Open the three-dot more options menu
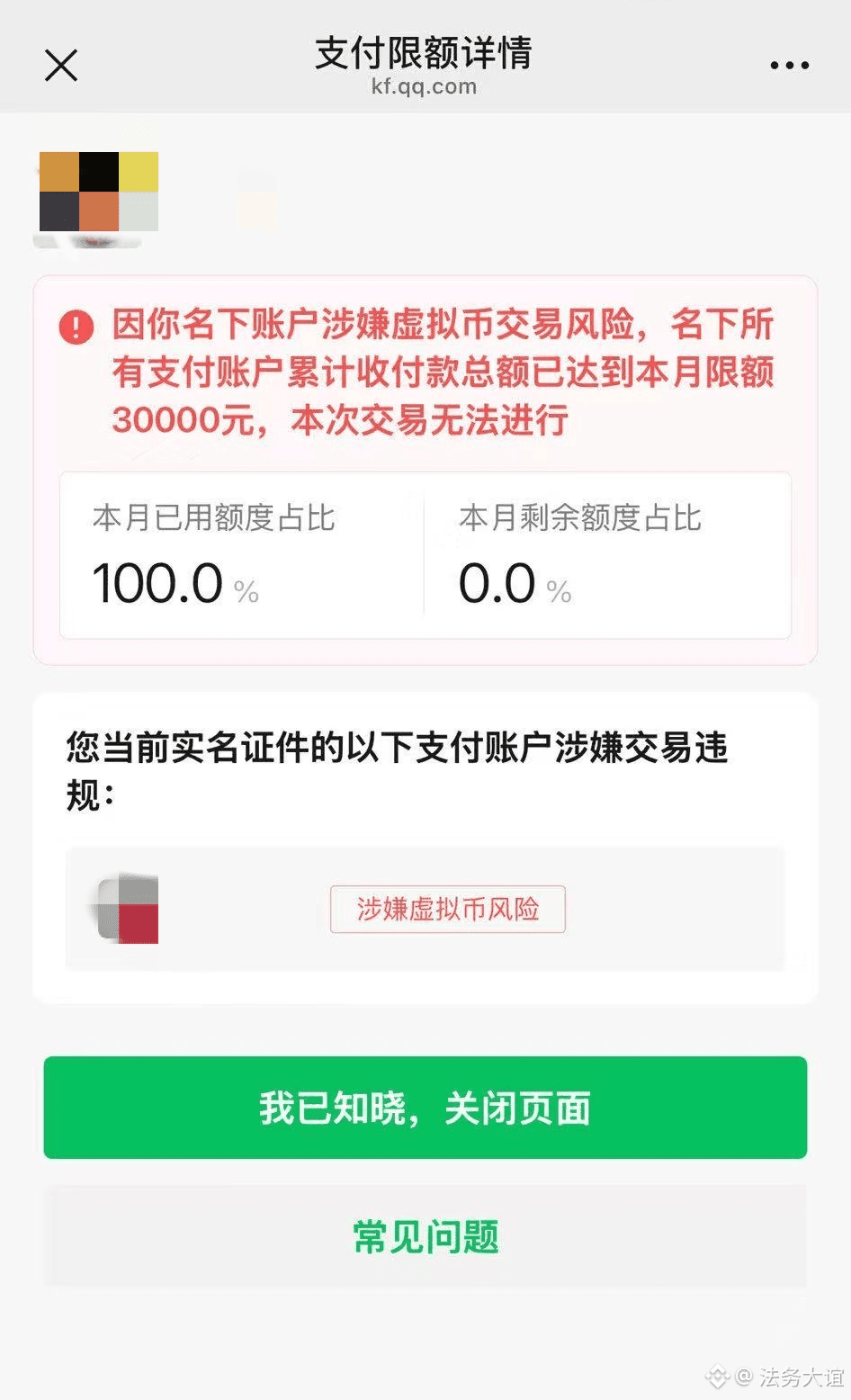The height and width of the screenshot is (1400, 851). click(789, 65)
